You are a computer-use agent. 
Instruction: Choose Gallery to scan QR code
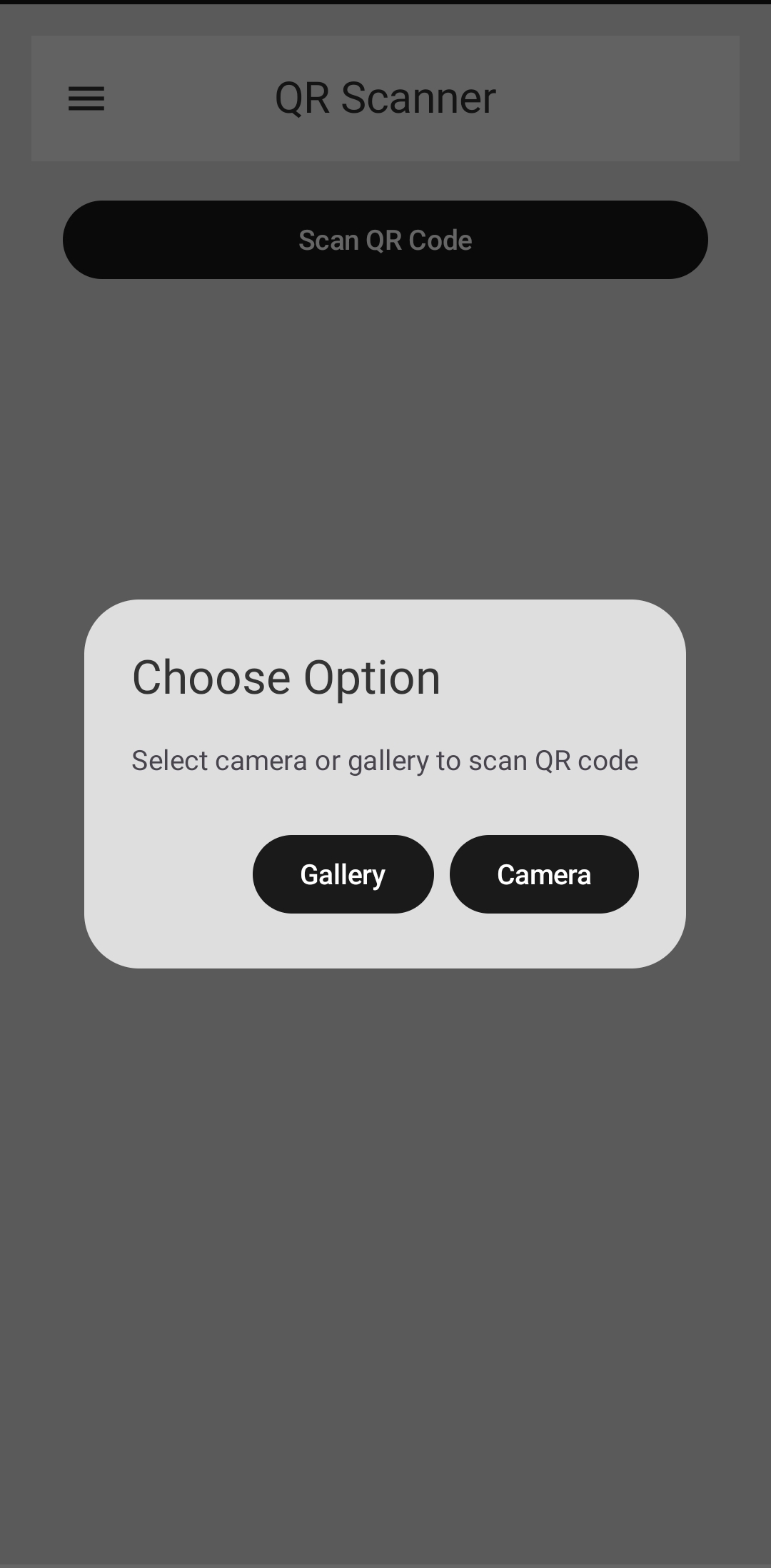[343, 874]
